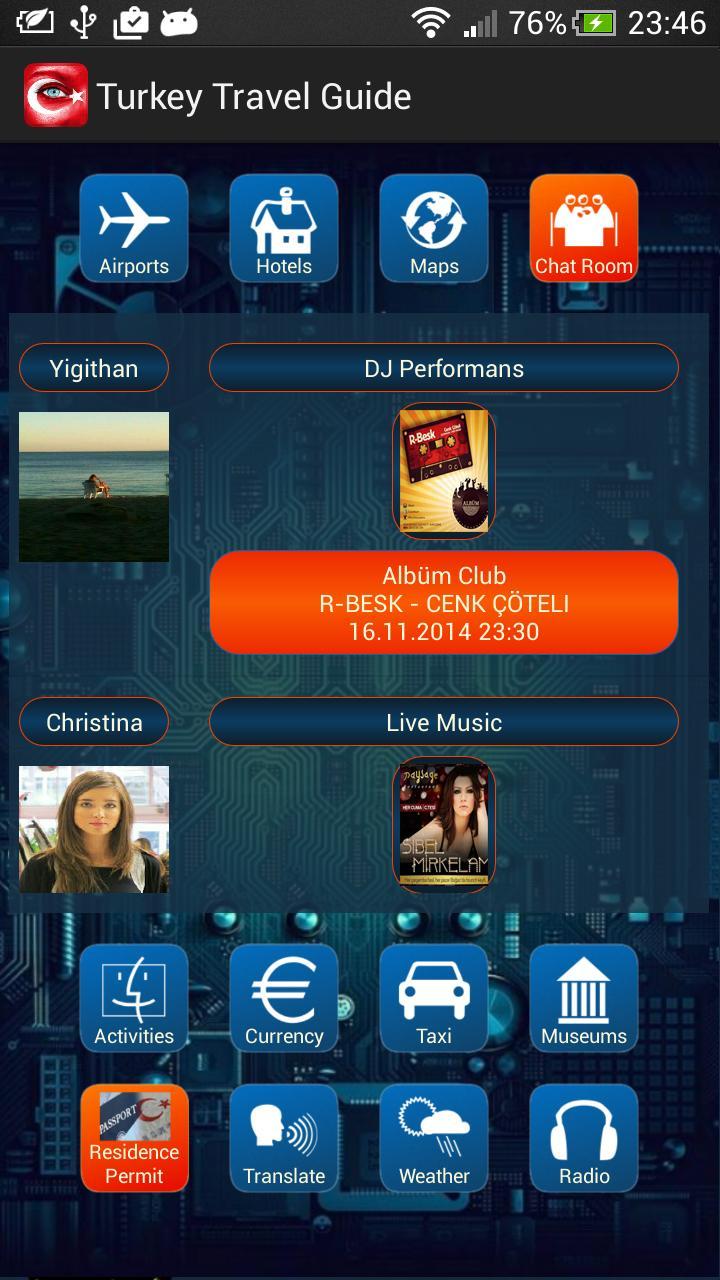Open the Hotels section
This screenshot has width=720, height=1280.
[284, 228]
